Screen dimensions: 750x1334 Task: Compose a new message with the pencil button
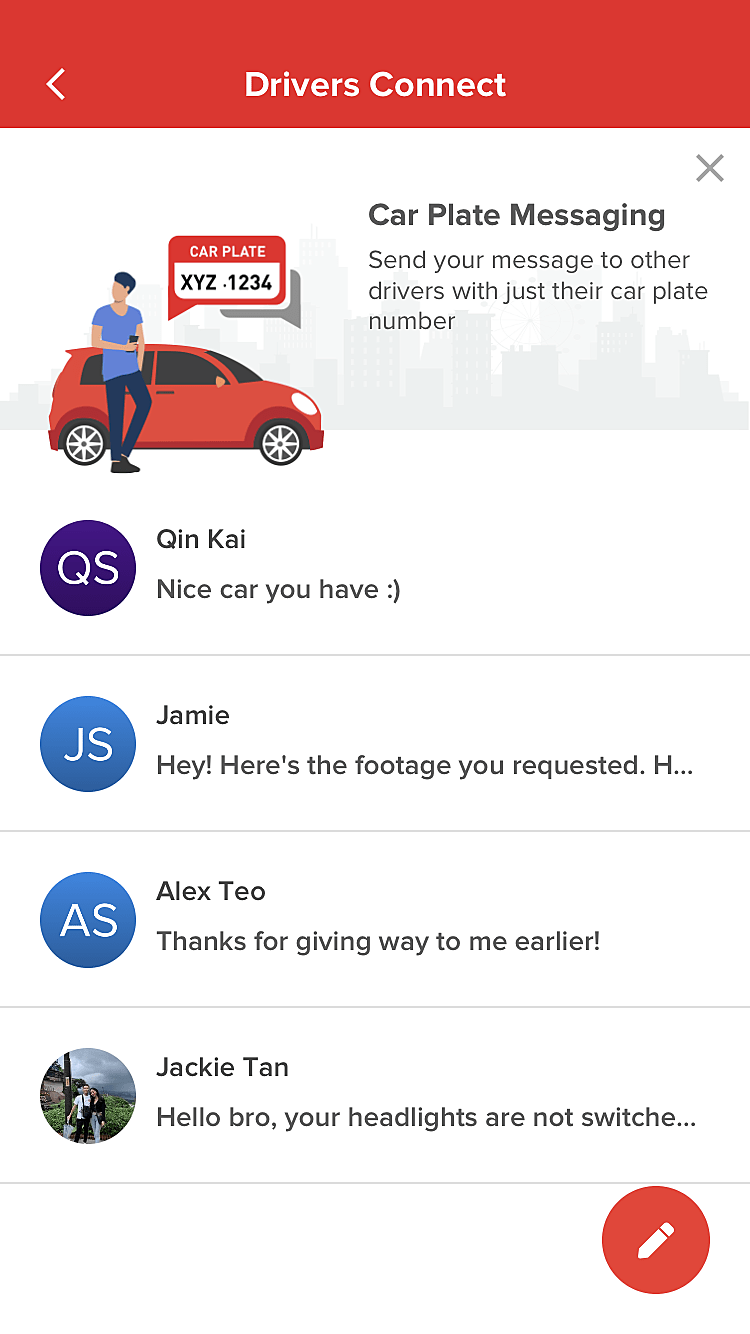click(655, 1240)
